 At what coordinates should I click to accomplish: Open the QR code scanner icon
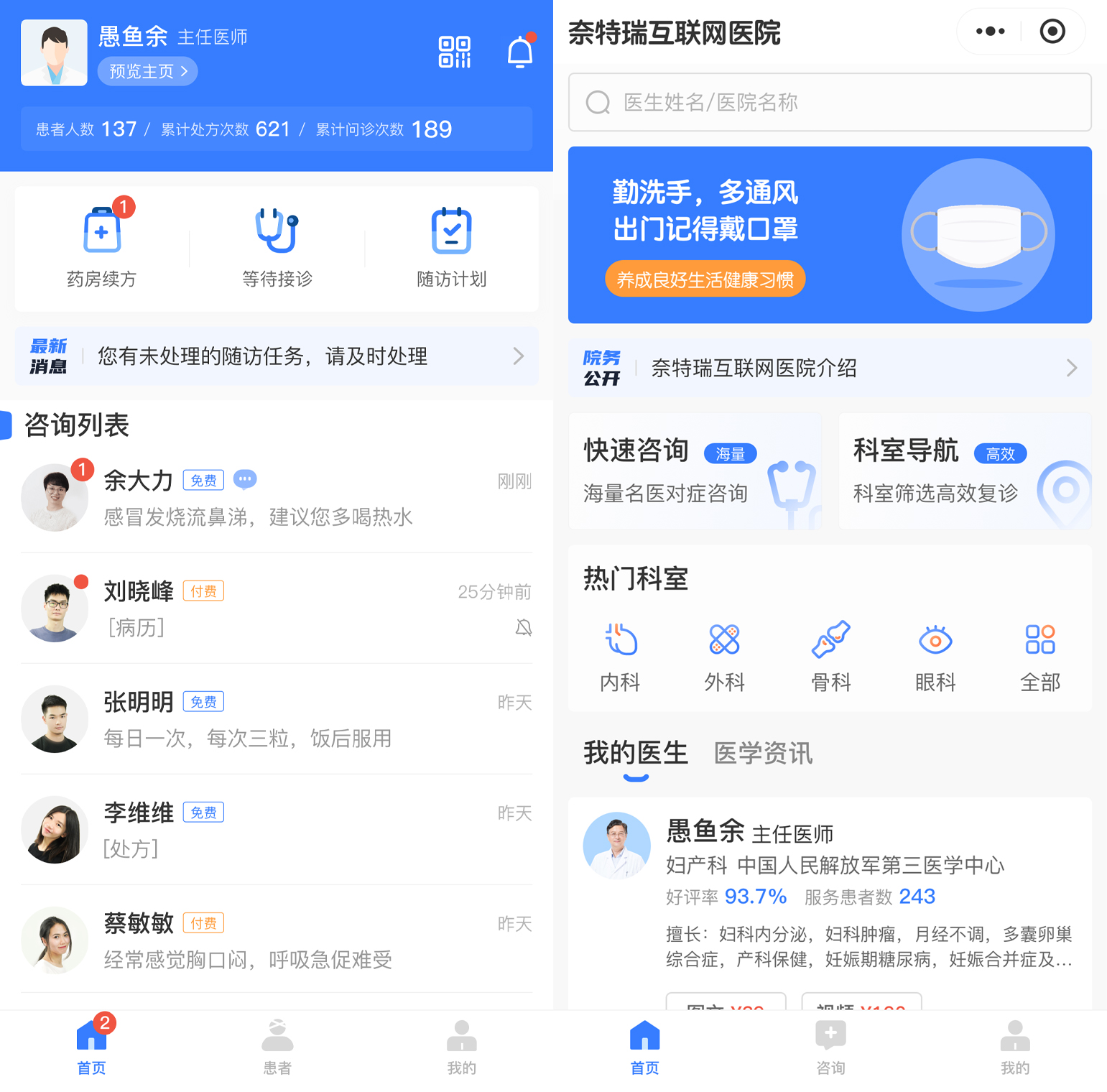[455, 52]
